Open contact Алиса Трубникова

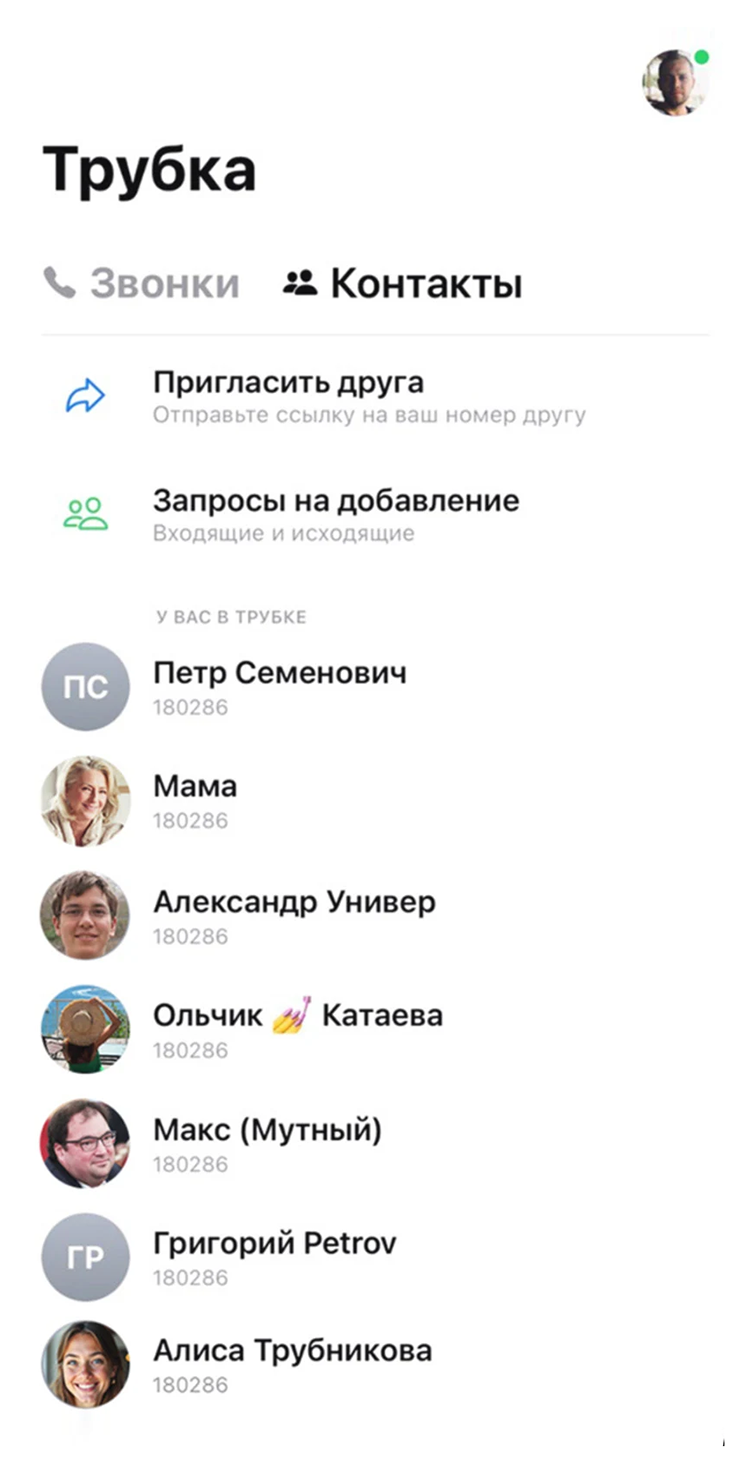(292, 1364)
